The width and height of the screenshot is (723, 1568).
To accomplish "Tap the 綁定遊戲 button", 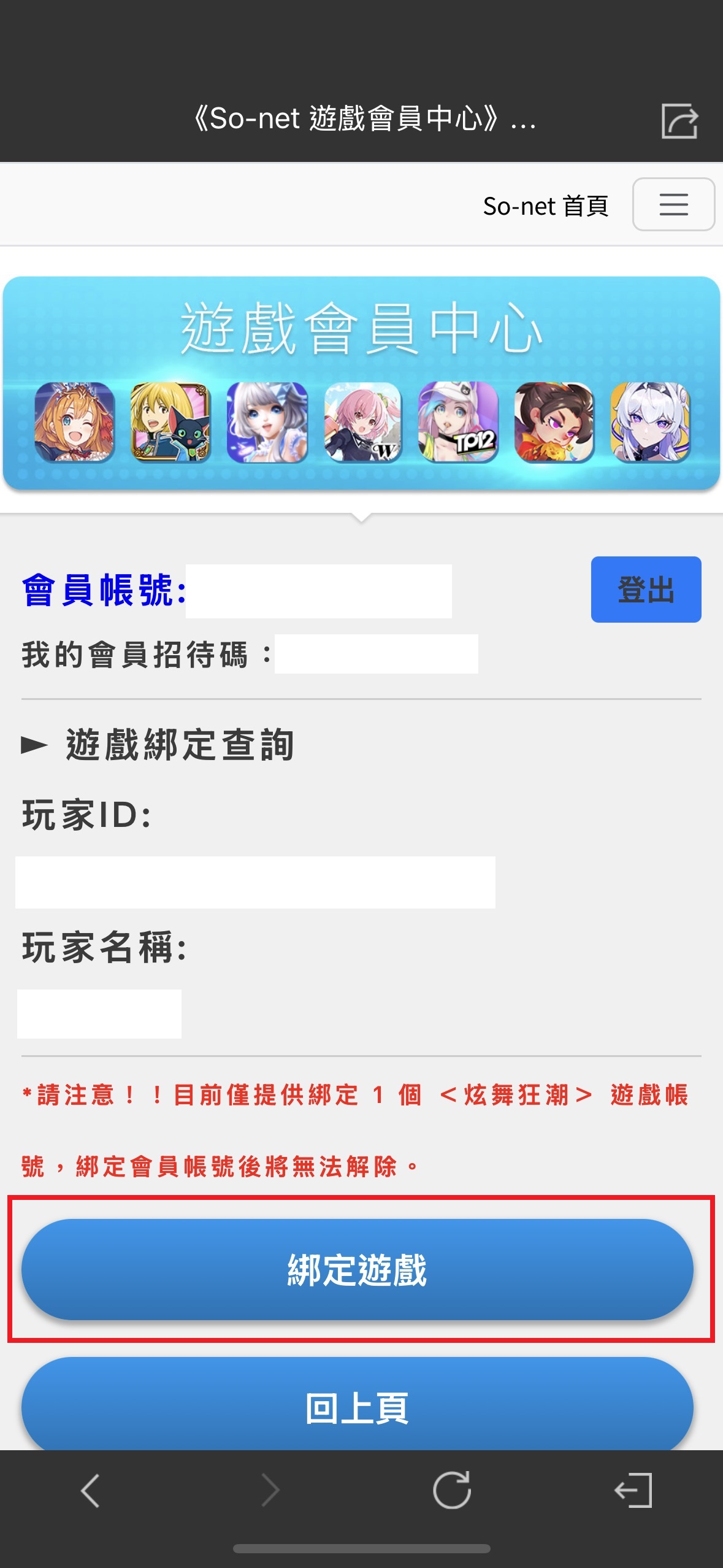I will tap(358, 1269).
